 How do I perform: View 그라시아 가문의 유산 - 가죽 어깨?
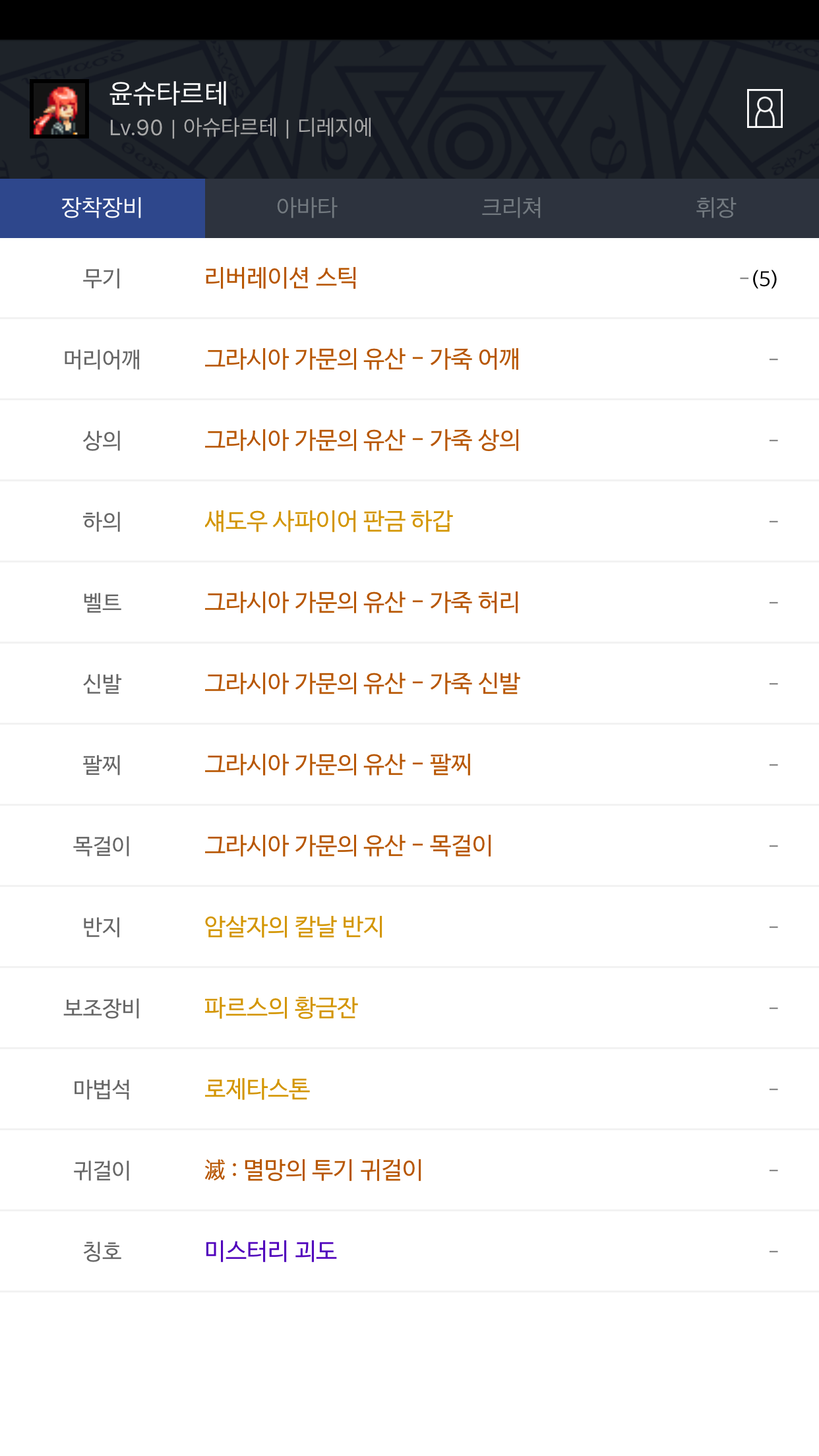point(362,359)
